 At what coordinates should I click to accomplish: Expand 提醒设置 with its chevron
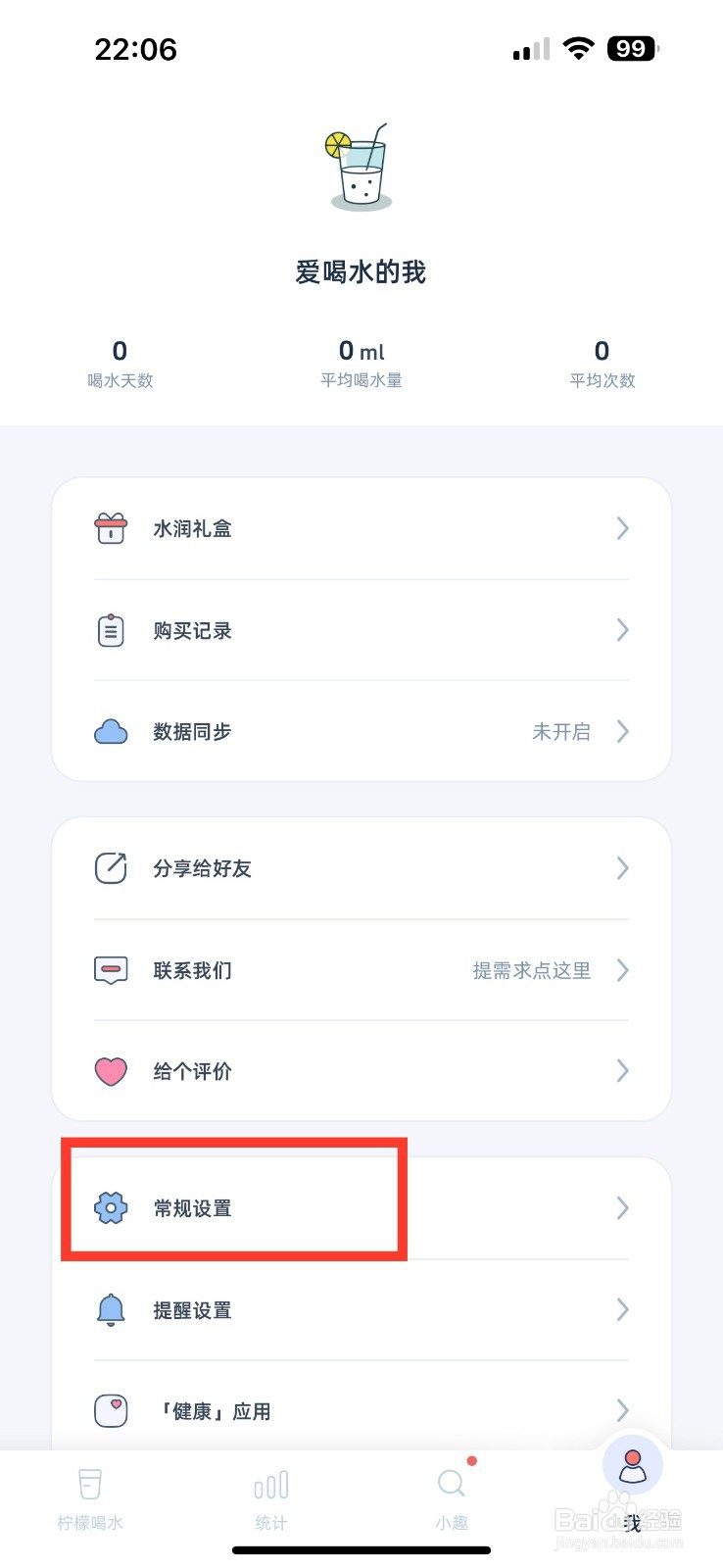[x=621, y=1310]
